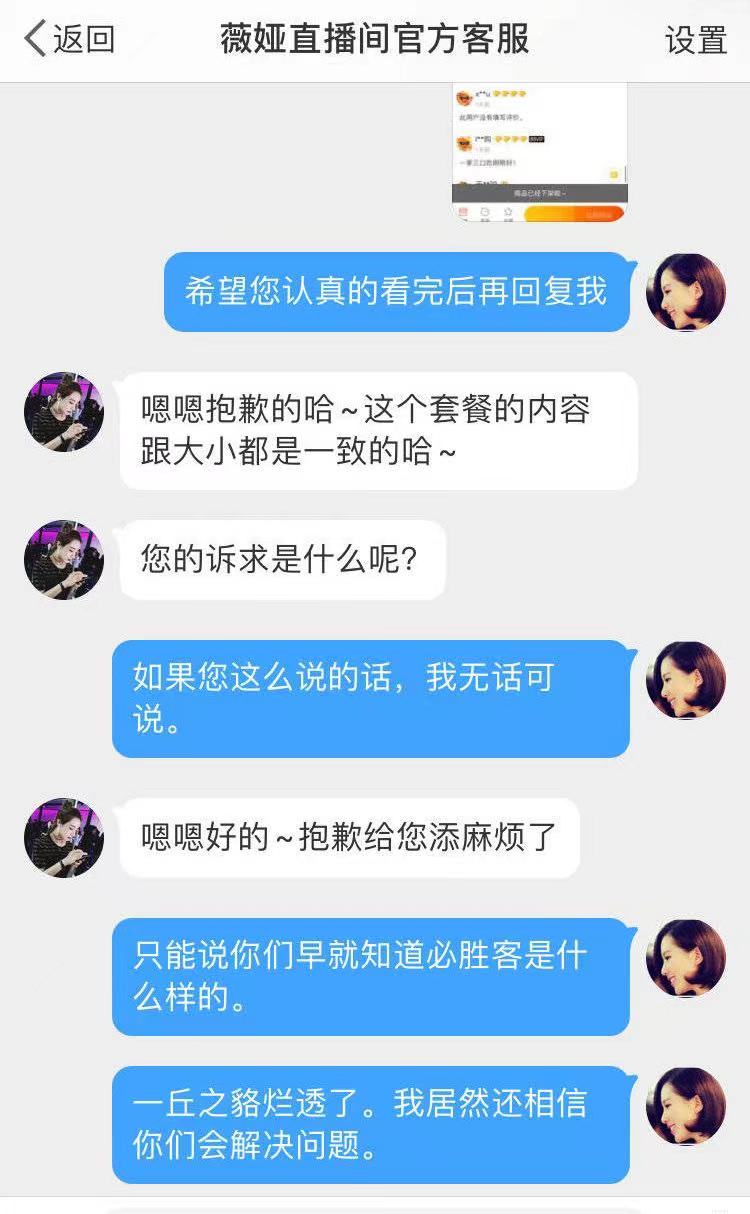750x1214 pixels.
Task: Tap the service avatar beside '您的诉求是什么呢?'
Action: (62, 560)
